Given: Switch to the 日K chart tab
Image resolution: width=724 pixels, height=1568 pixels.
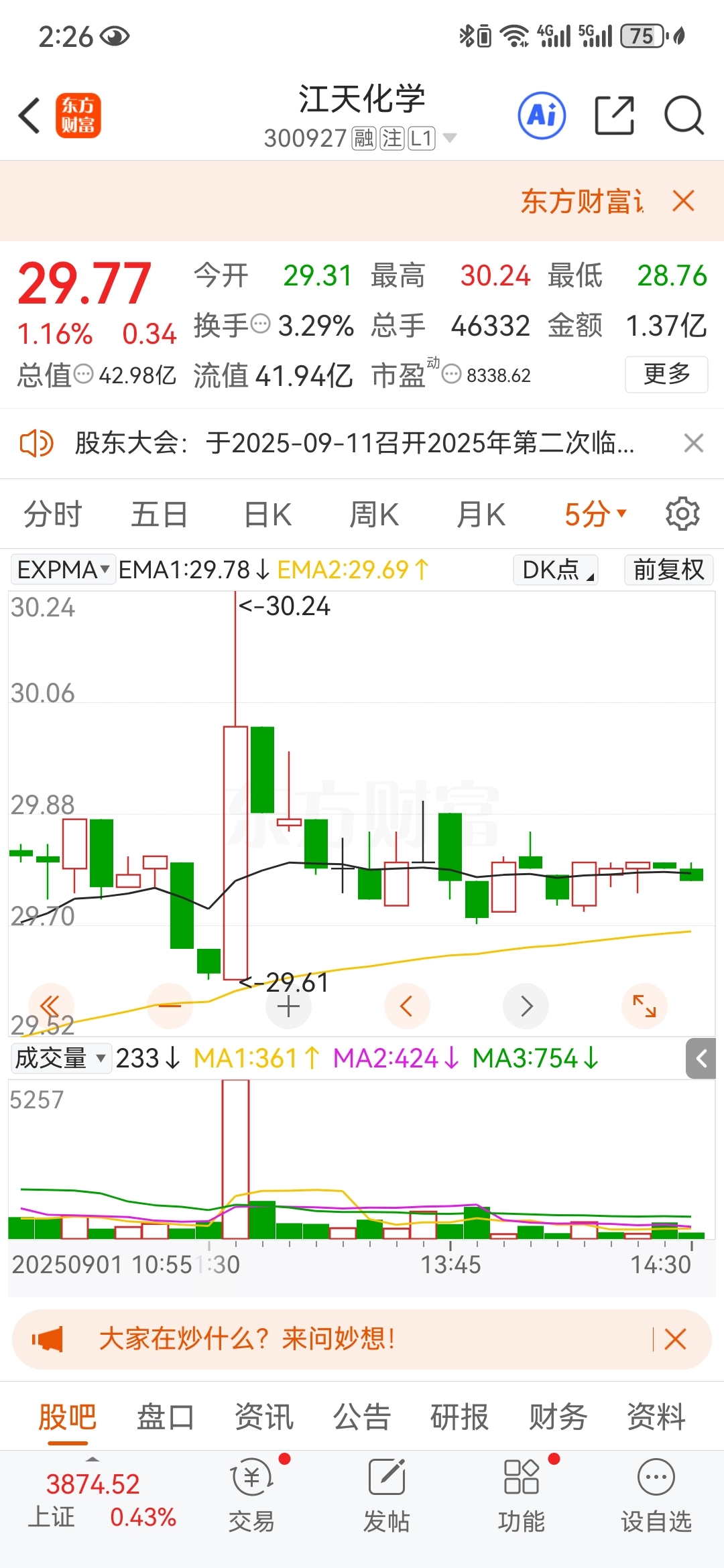Looking at the screenshot, I should pyautogui.click(x=267, y=515).
